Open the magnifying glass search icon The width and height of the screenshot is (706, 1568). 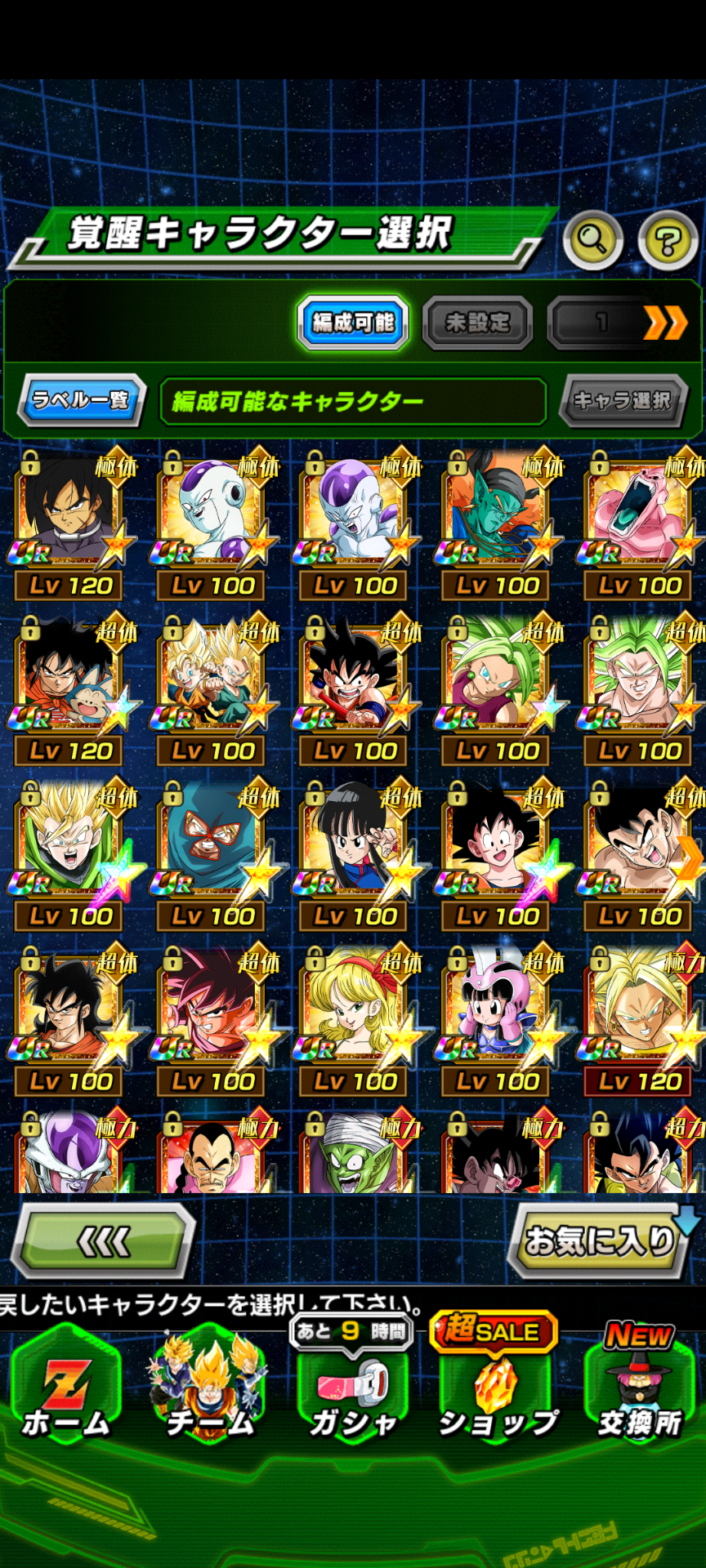click(x=592, y=239)
